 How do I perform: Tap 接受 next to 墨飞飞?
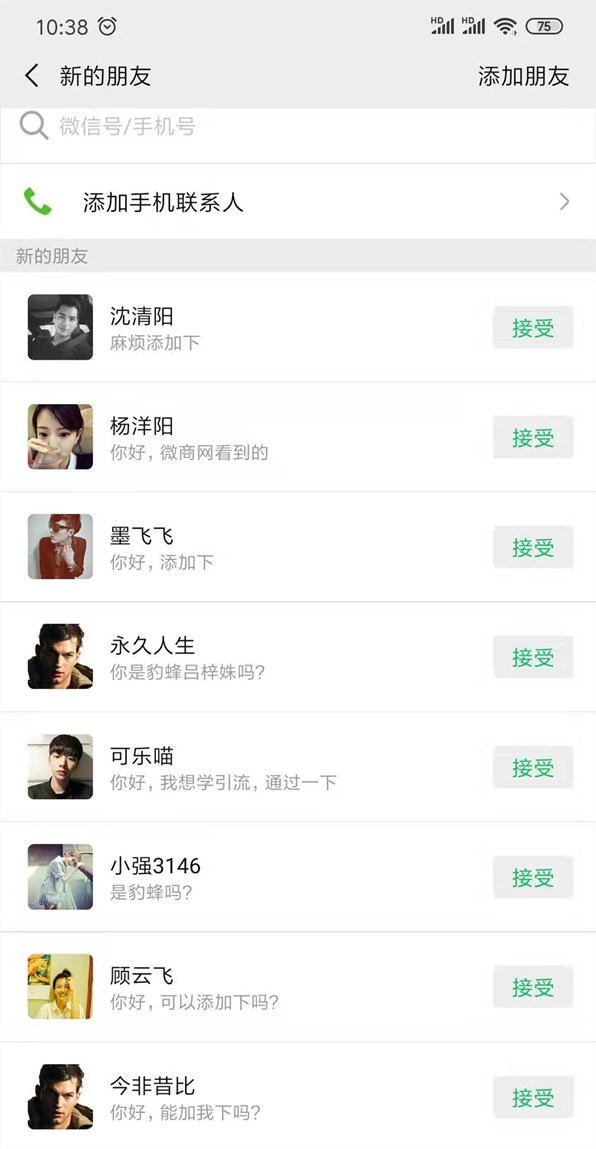(533, 547)
